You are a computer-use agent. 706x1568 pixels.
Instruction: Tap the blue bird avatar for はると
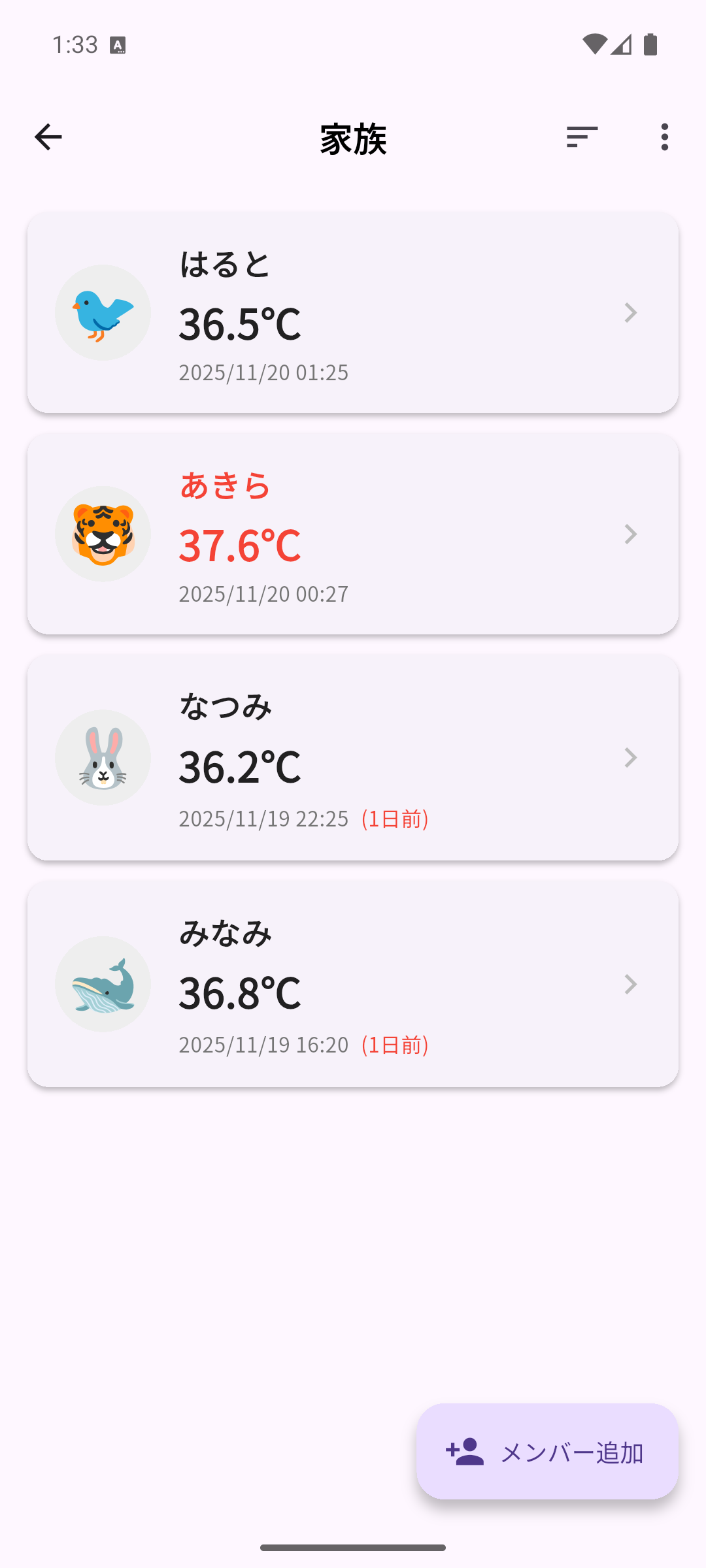point(103,312)
